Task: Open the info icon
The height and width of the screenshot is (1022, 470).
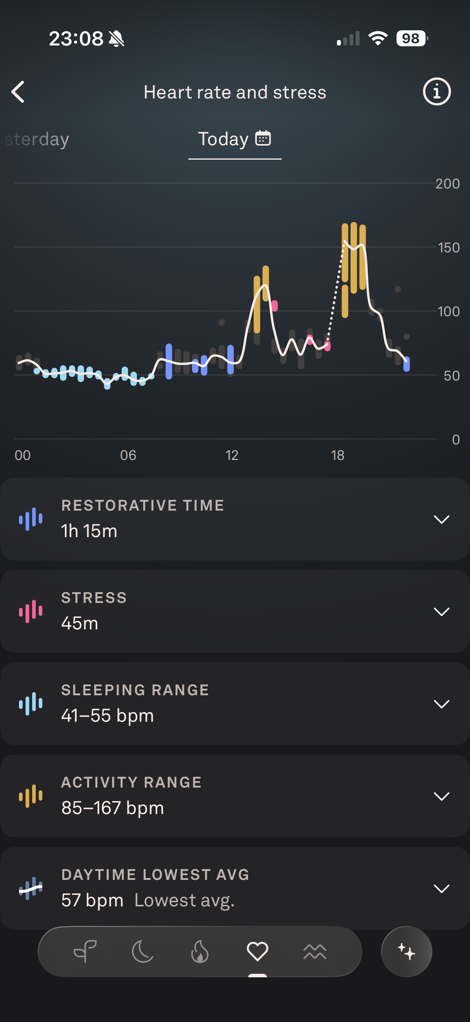Action: coord(436,92)
